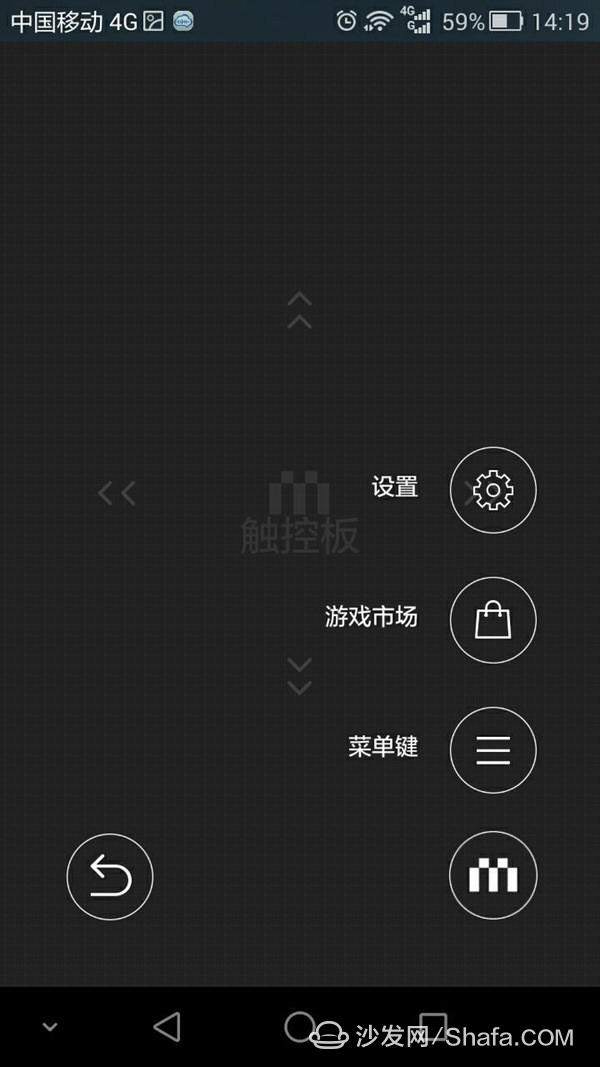Viewport: 600px width, 1067px height.
Task: Open the 设置 gear button
Action: coord(493,490)
